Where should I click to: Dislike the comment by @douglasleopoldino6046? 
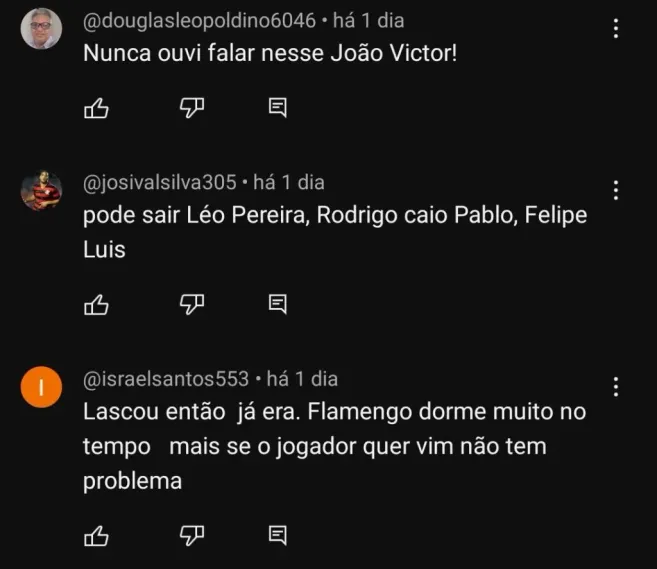coord(191,108)
